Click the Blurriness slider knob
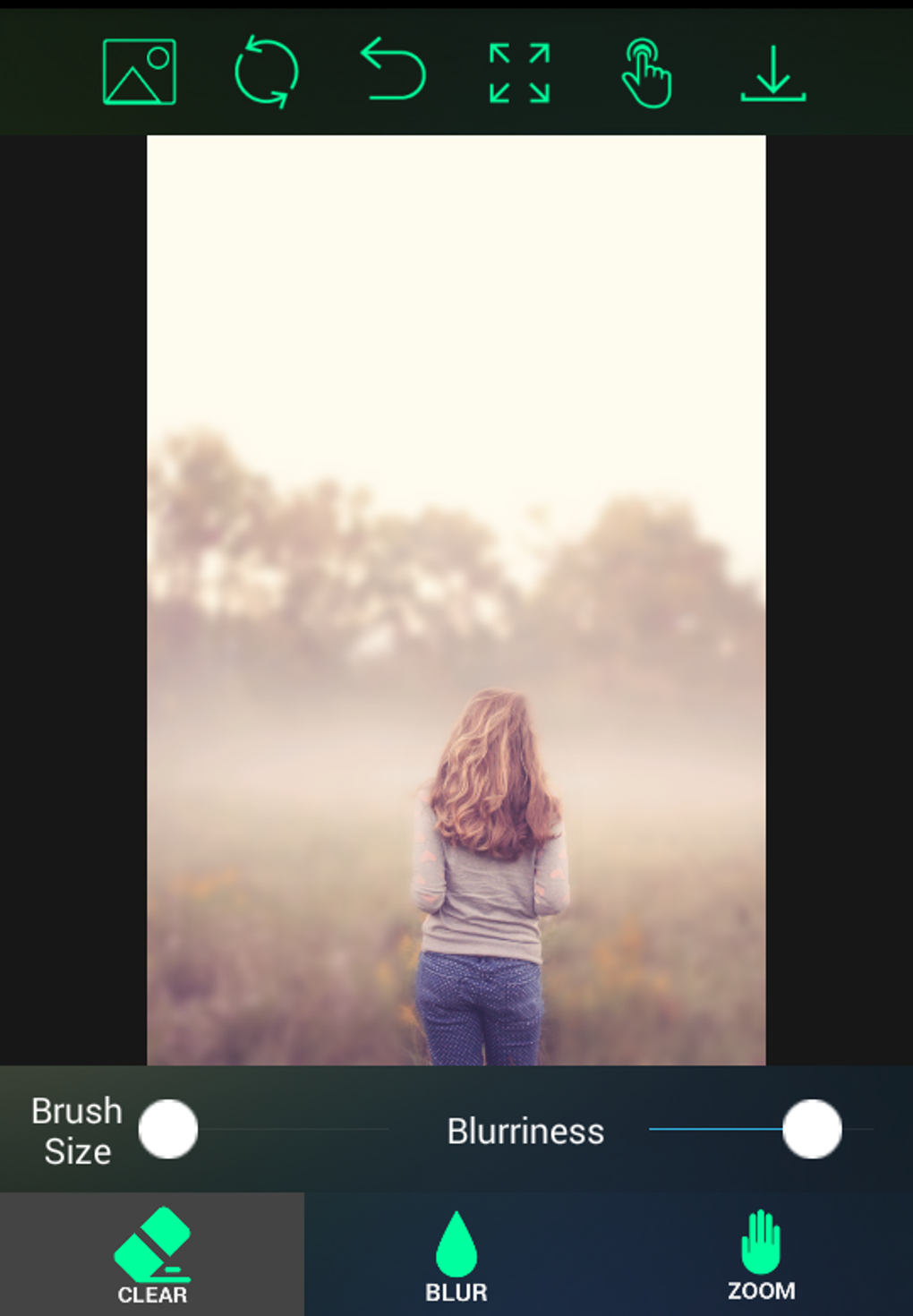Screen dimensions: 913x1316 812,1130
